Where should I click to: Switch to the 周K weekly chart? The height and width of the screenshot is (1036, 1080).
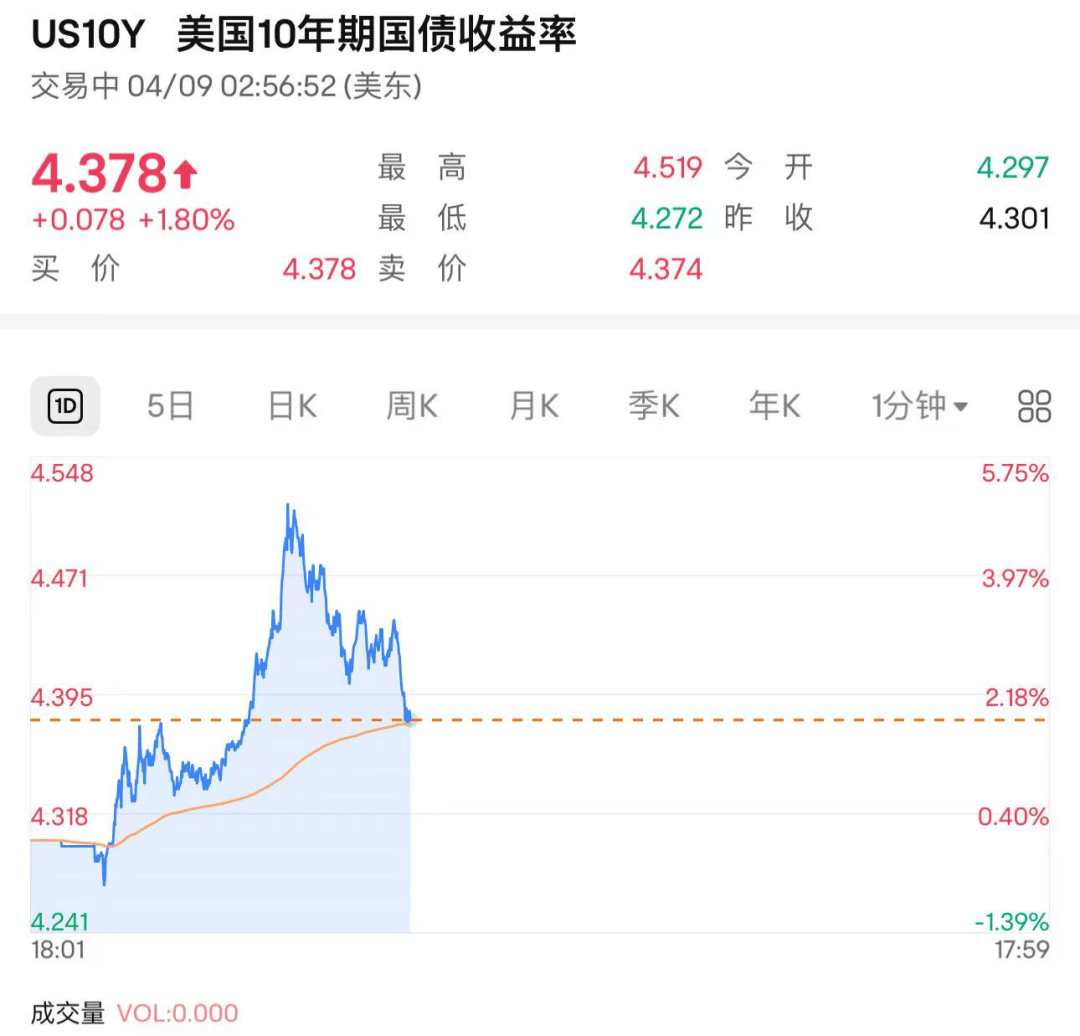click(412, 406)
